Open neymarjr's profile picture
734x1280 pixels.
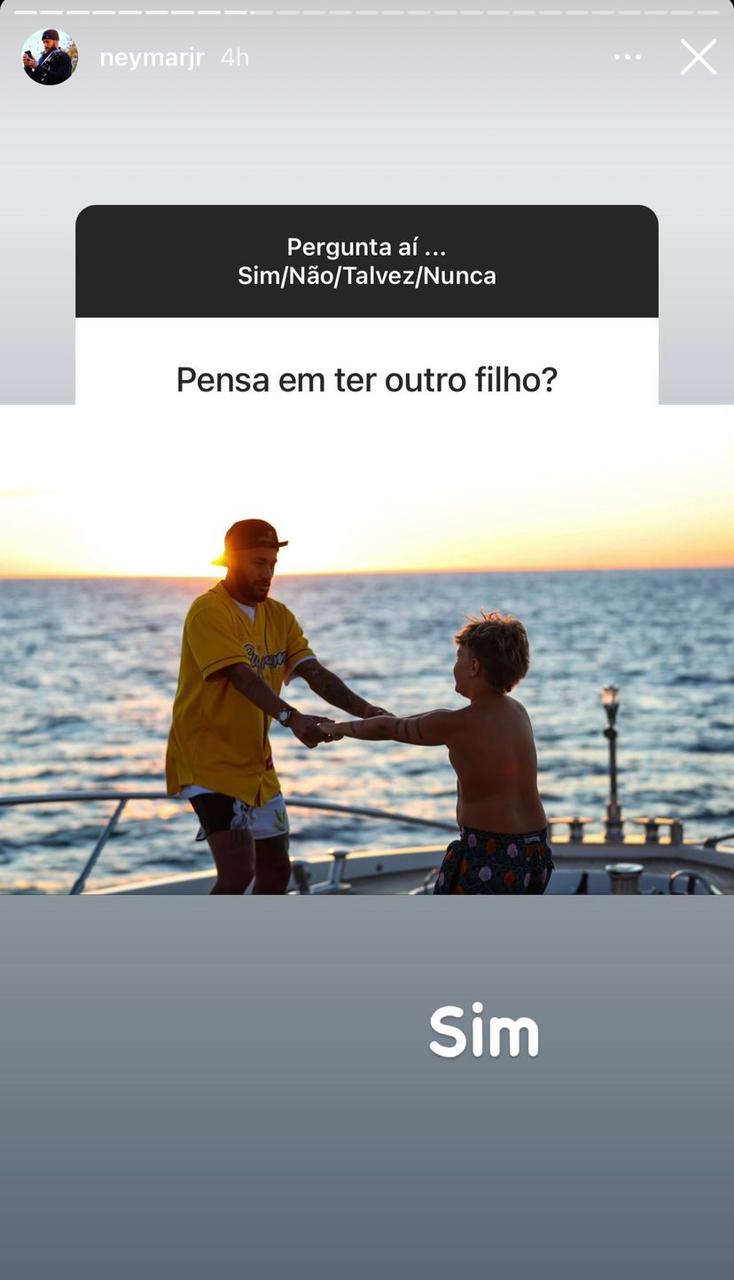pos(49,57)
